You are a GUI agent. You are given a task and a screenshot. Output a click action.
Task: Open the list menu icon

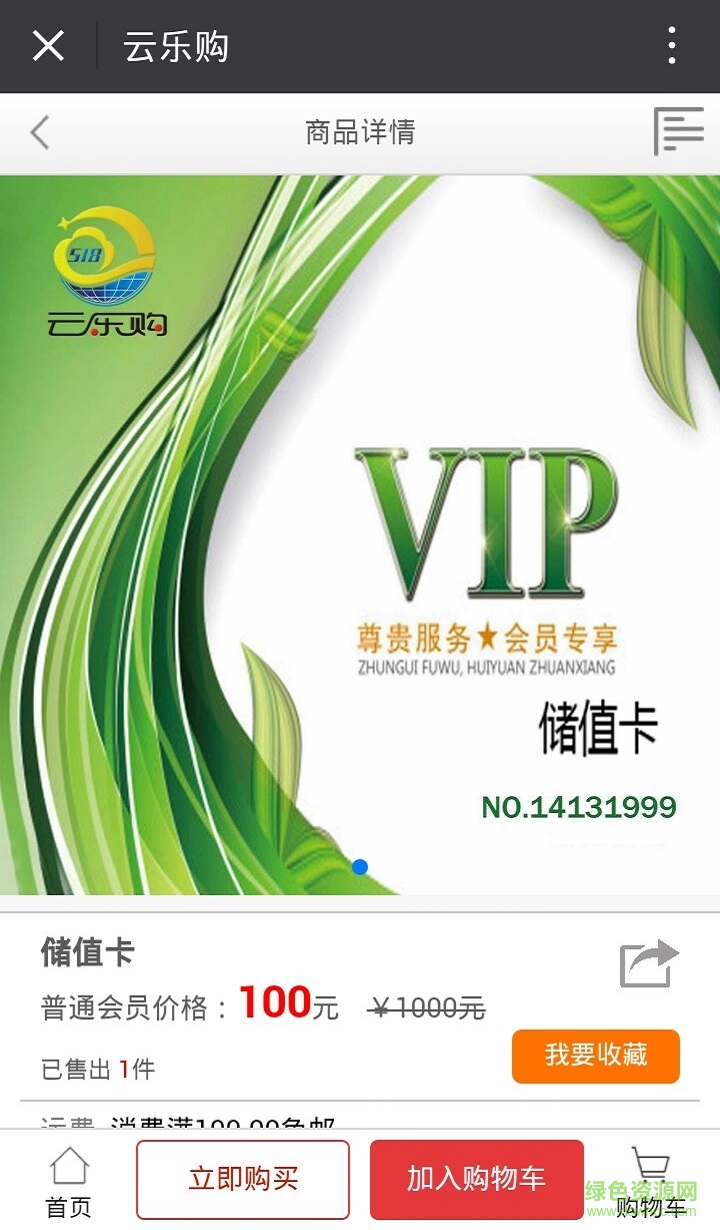(x=679, y=131)
